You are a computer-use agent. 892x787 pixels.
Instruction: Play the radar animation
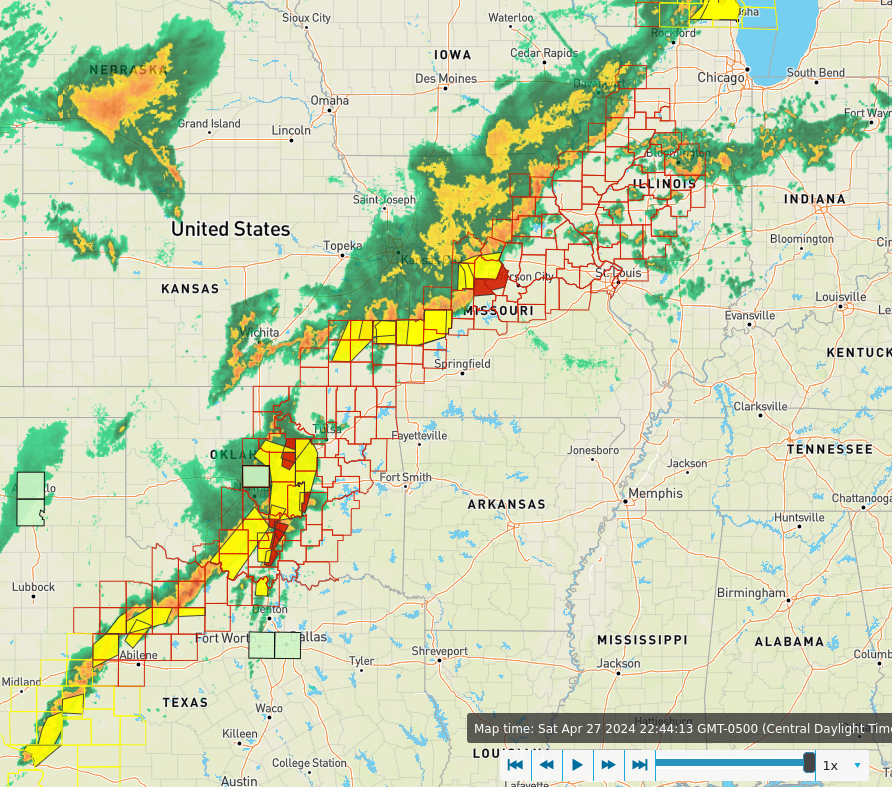pyautogui.click(x=578, y=765)
